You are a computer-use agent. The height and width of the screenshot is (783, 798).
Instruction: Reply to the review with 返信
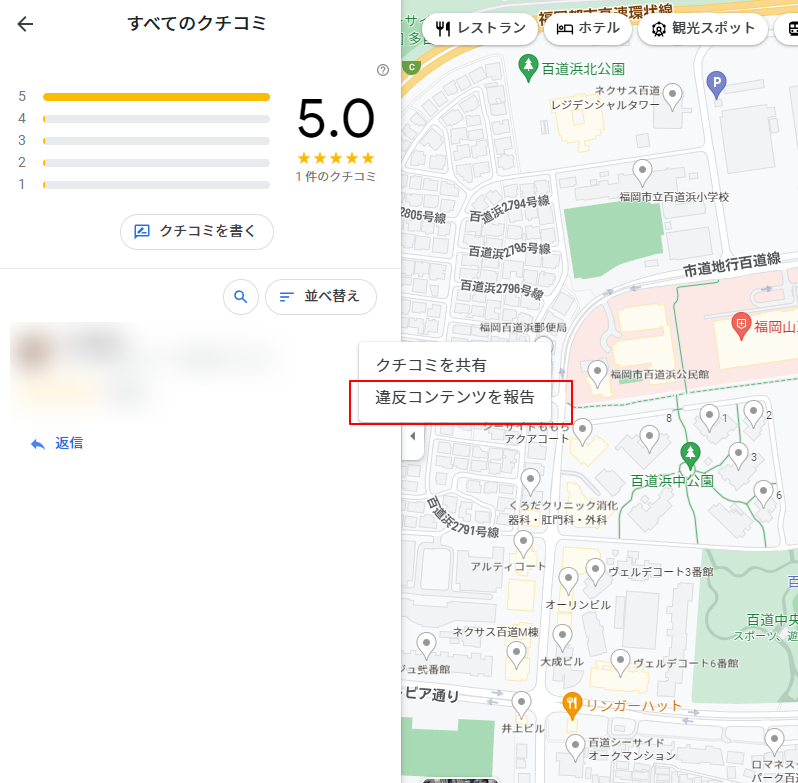pyautogui.click(x=57, y=443)
